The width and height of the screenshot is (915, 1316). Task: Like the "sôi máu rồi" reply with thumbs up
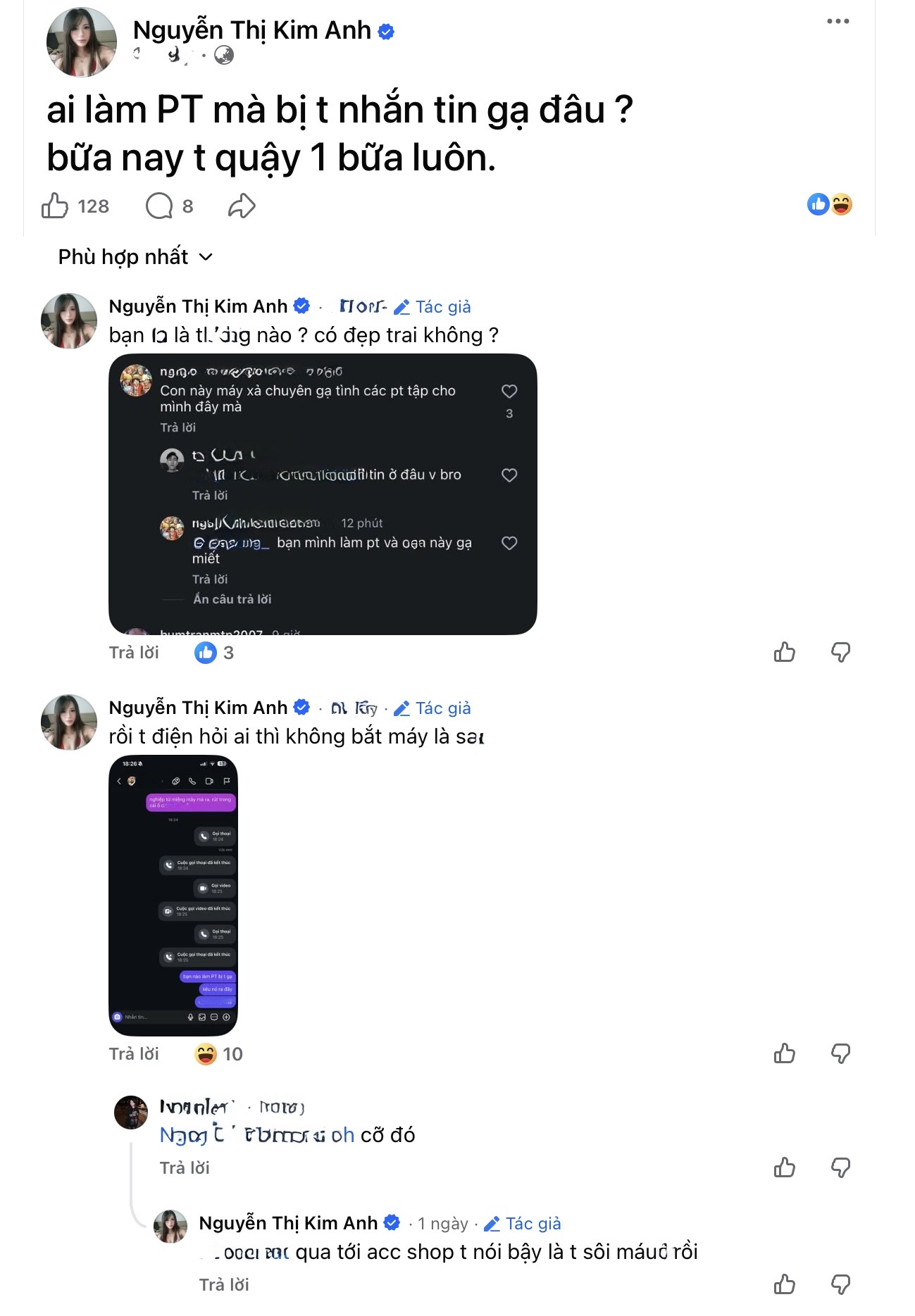tap(784, 1285)
